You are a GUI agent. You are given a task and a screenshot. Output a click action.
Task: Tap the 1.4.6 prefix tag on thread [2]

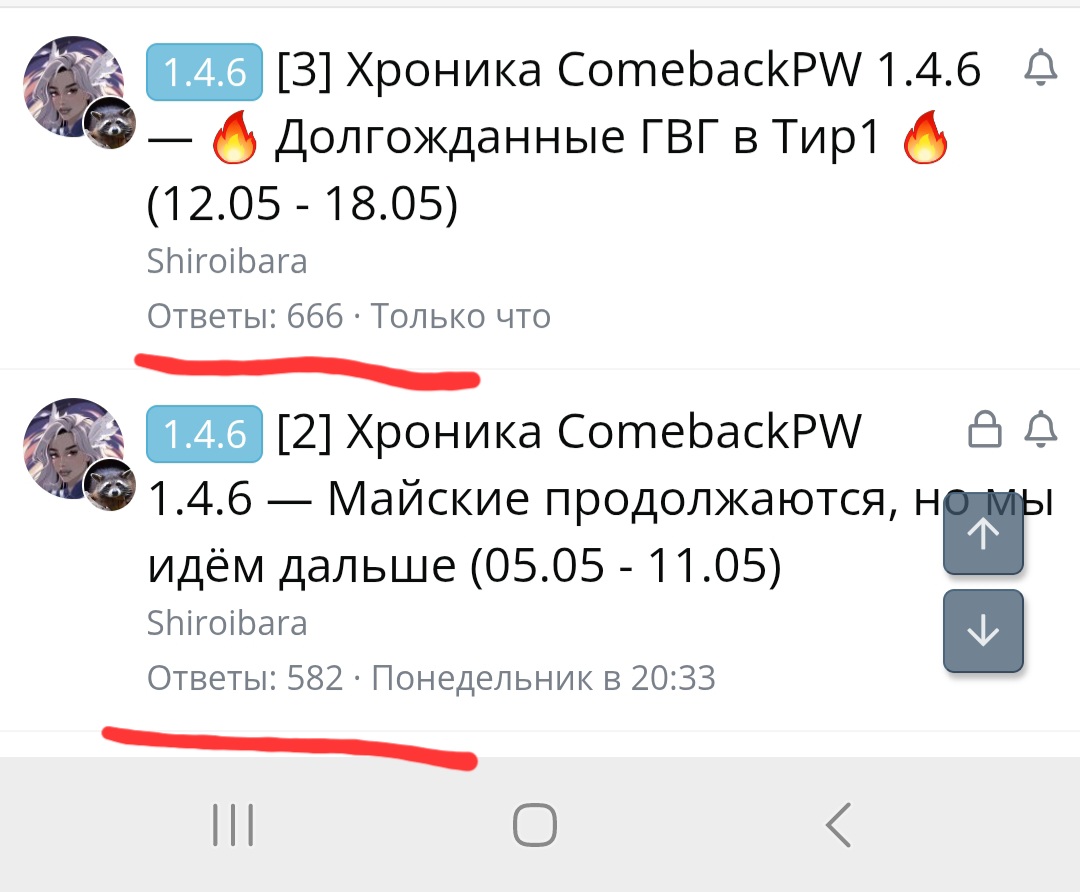coord(204,433)
